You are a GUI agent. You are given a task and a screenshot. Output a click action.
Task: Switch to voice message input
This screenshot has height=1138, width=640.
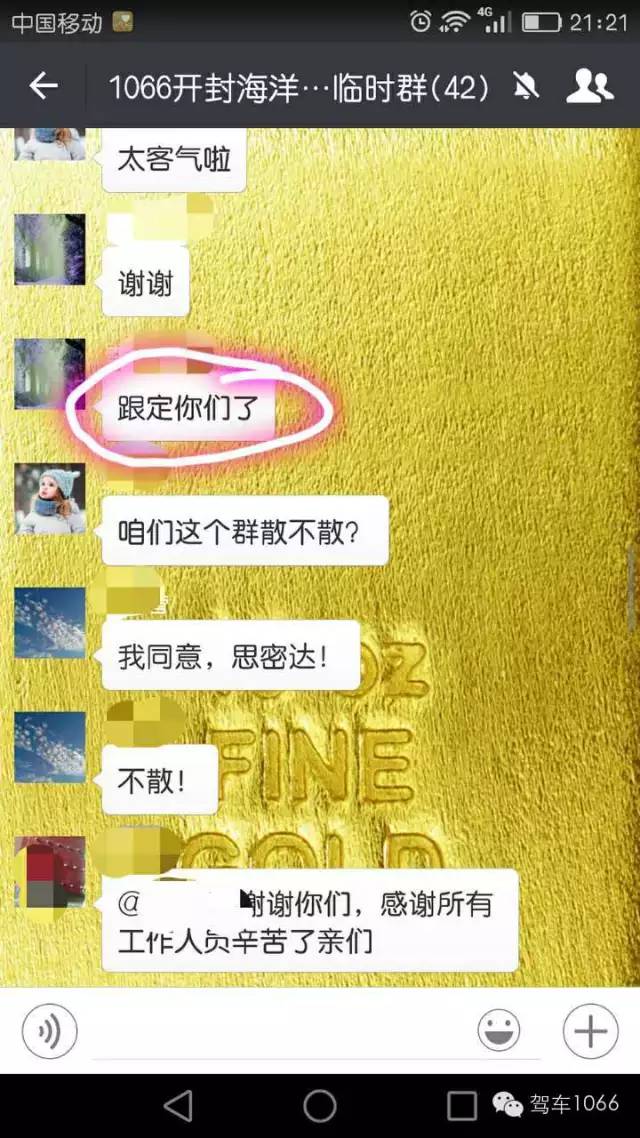(x=49, y=1030)
